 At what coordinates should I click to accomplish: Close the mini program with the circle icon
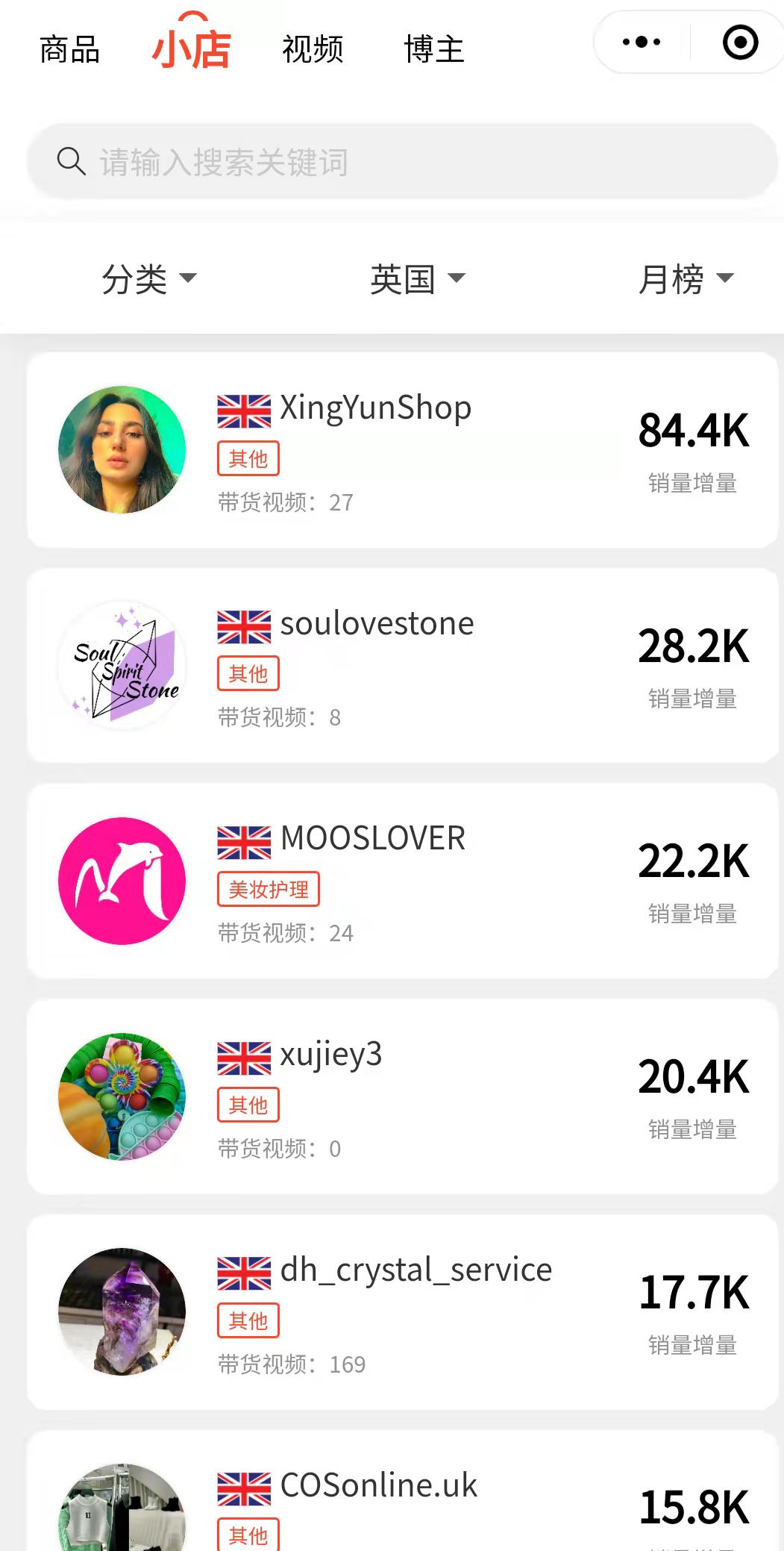point(740,43)
